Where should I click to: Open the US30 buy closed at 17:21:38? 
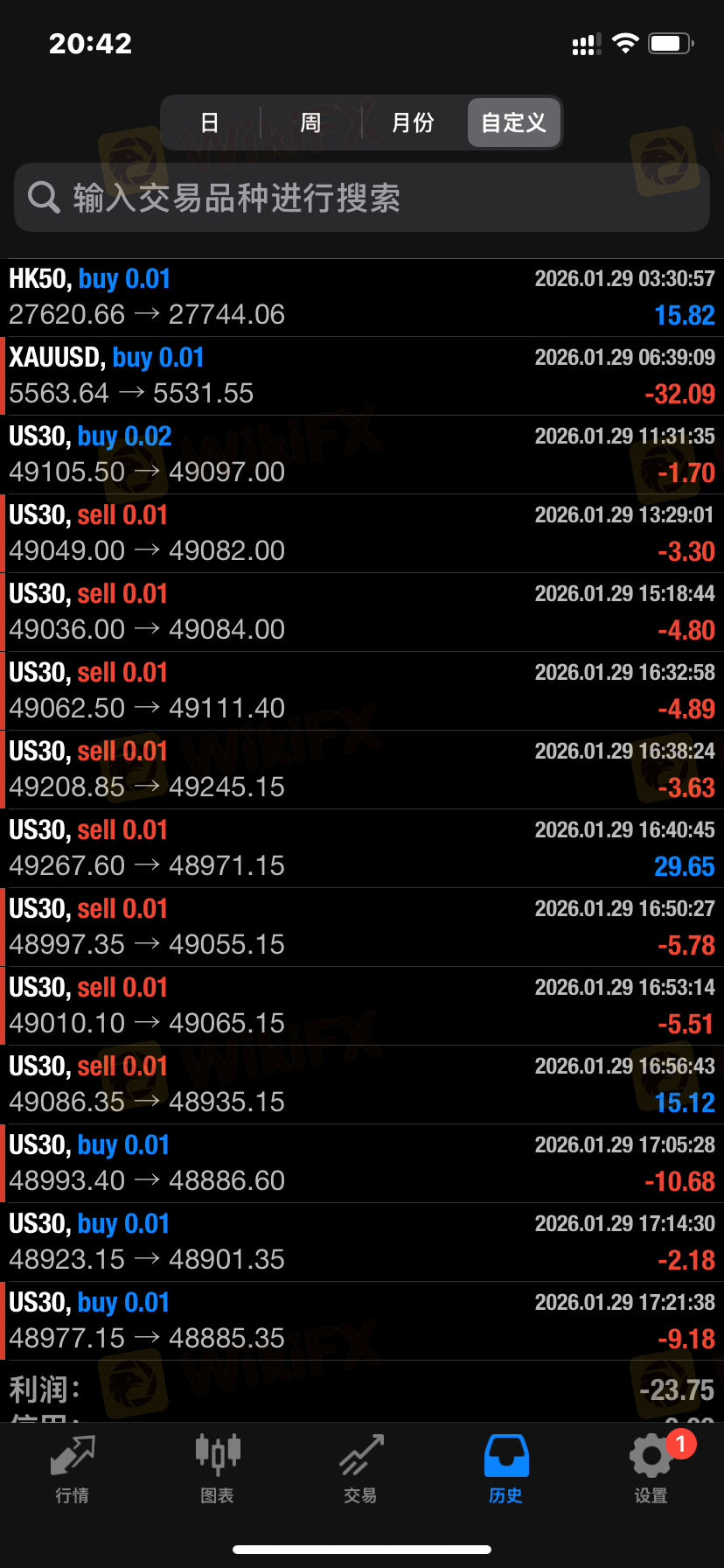(x=362, y=1321)
